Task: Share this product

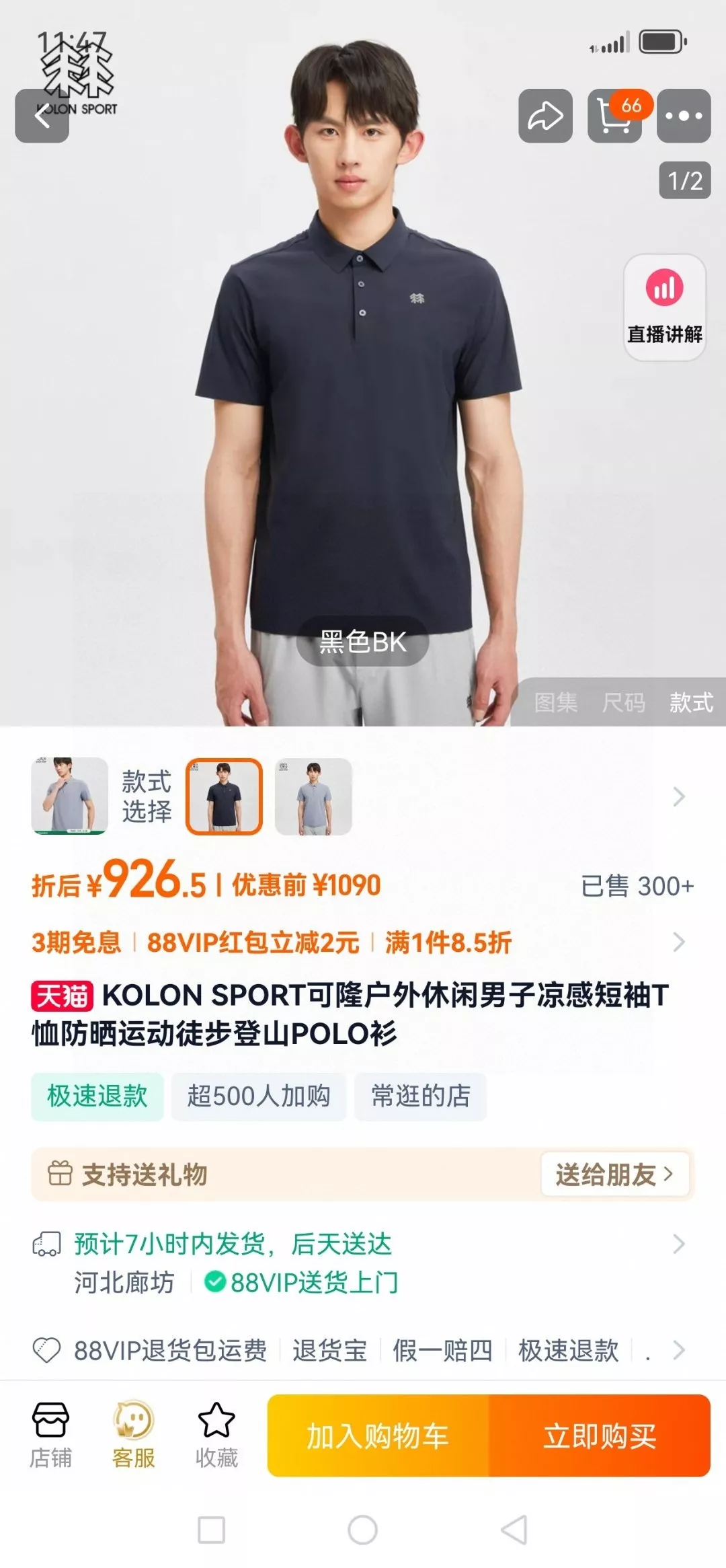Action: pyautogui.click(x=545, y=116)
